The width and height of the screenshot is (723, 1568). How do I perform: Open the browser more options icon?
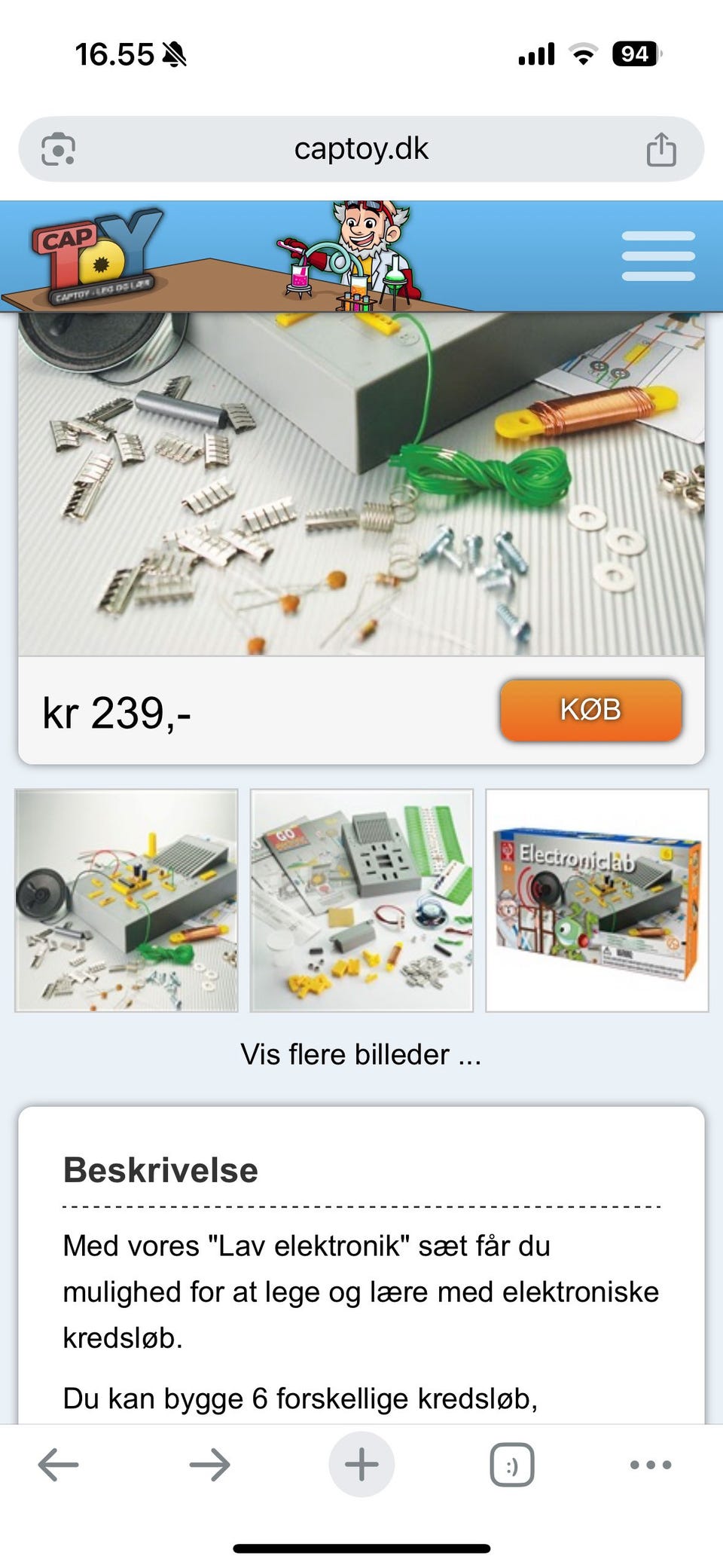point(651,1463)
